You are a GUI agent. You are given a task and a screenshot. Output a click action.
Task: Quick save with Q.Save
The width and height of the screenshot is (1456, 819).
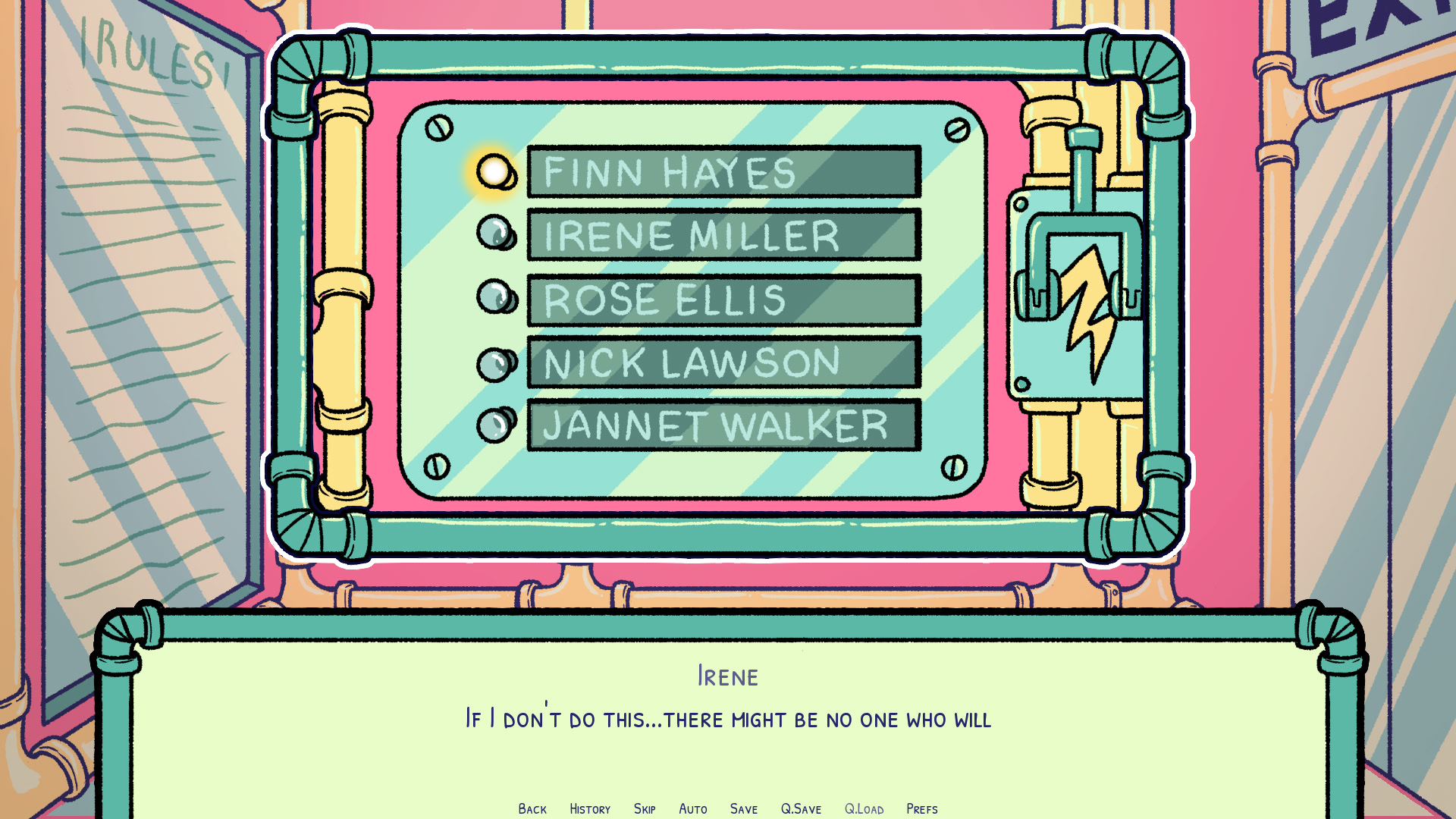pyautogui.click(x=802, y=808)
